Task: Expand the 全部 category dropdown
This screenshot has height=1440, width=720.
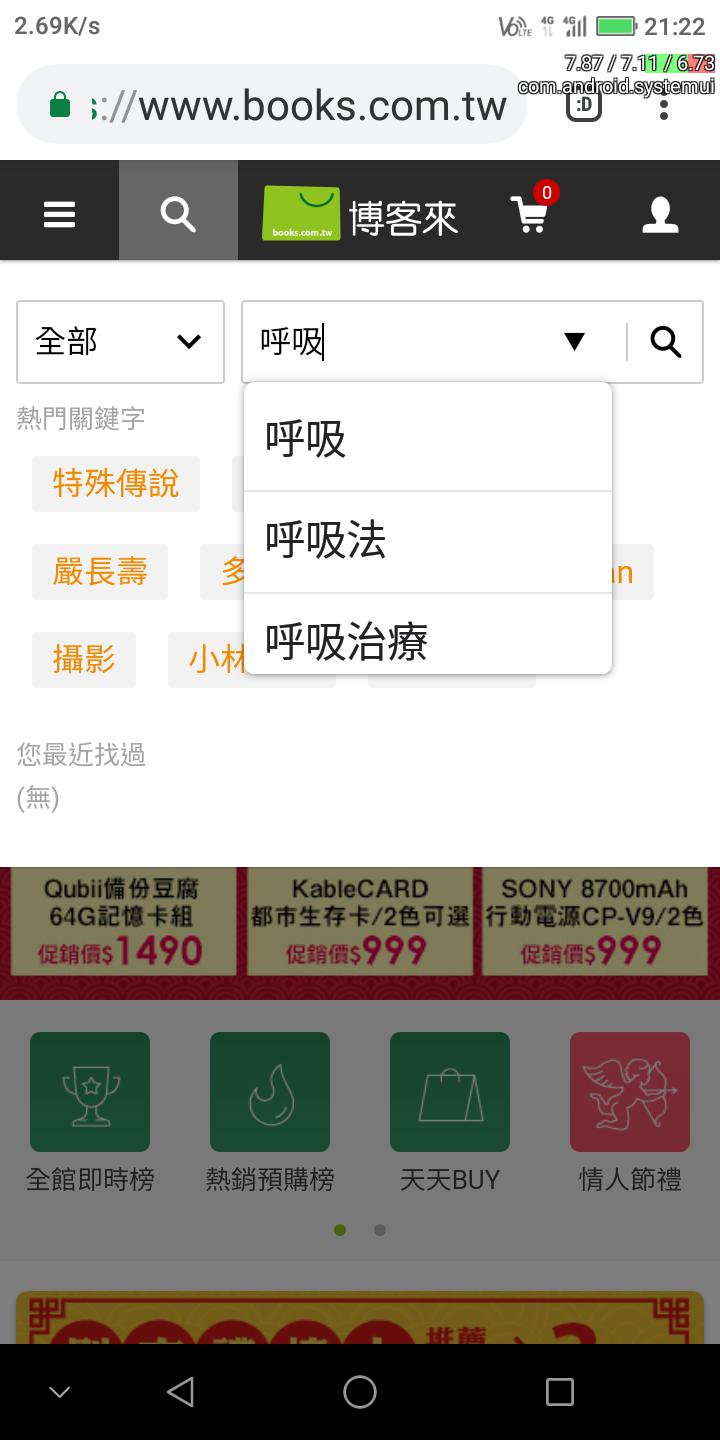Action: click(120, 342)
